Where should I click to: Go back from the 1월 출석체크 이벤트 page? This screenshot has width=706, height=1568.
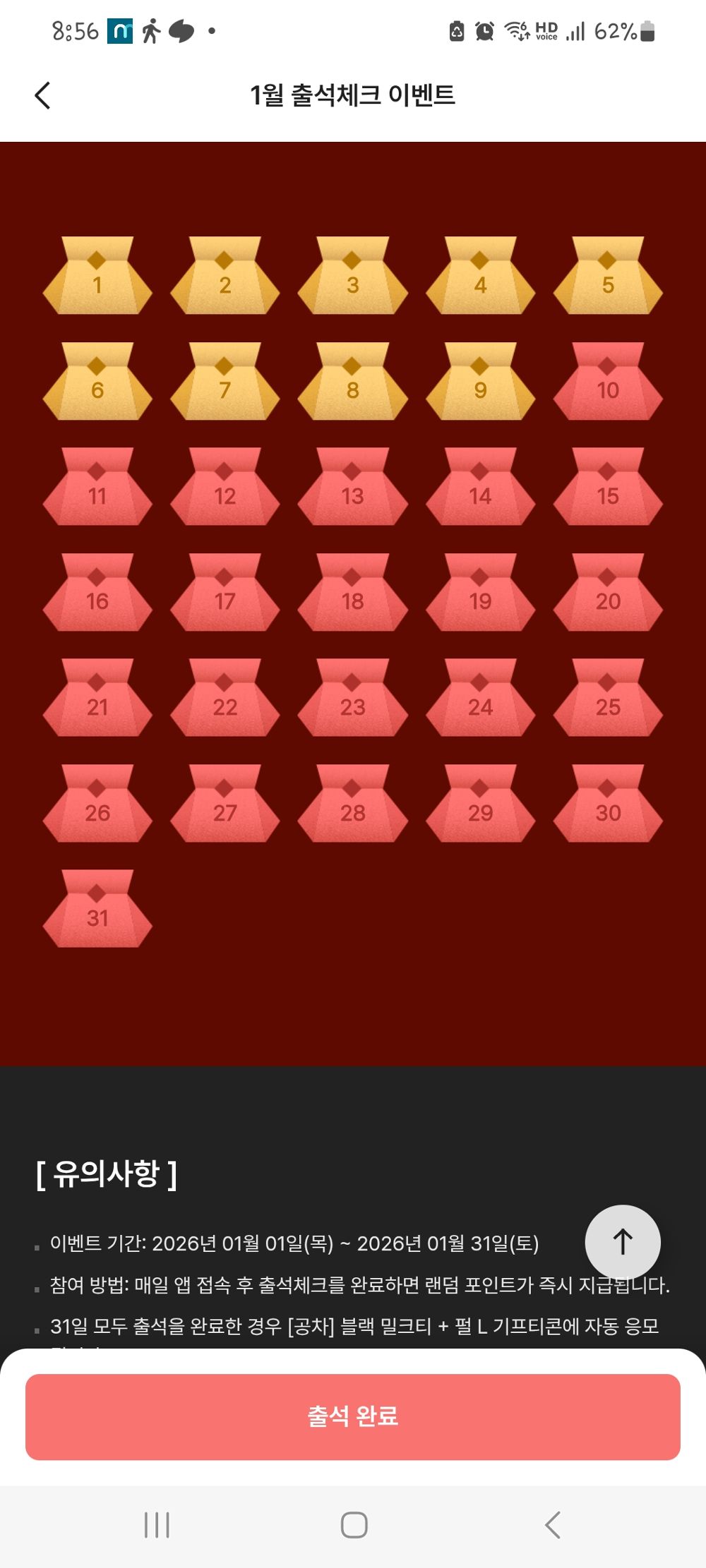pyautogui.click(x=43, y=95)
